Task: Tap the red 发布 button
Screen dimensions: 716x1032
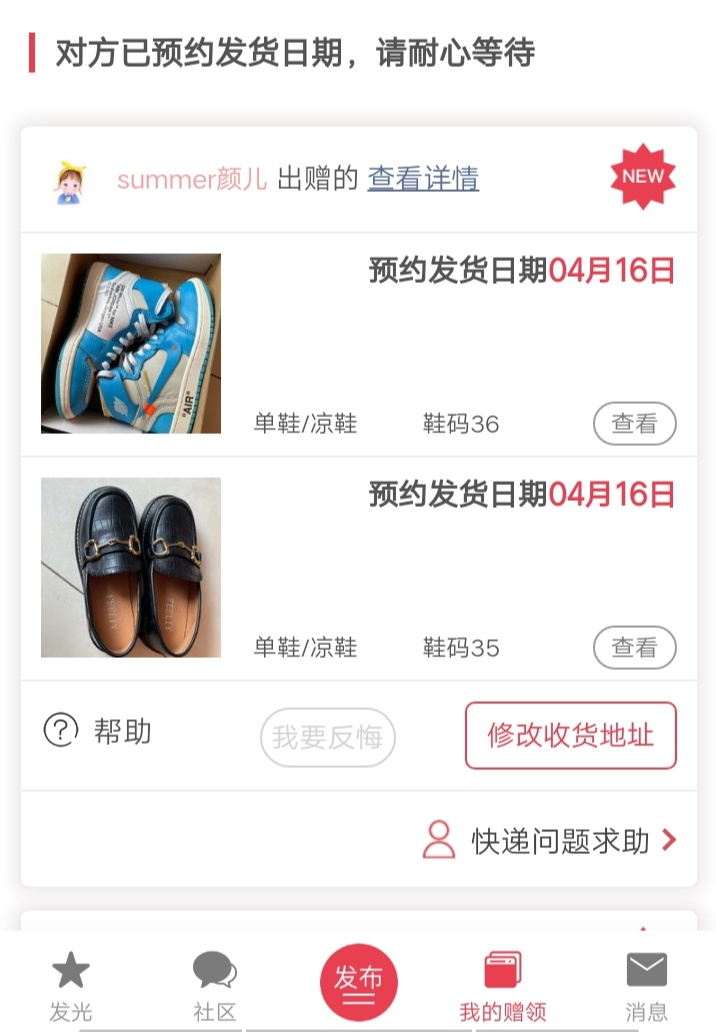Action: point(358,982)
